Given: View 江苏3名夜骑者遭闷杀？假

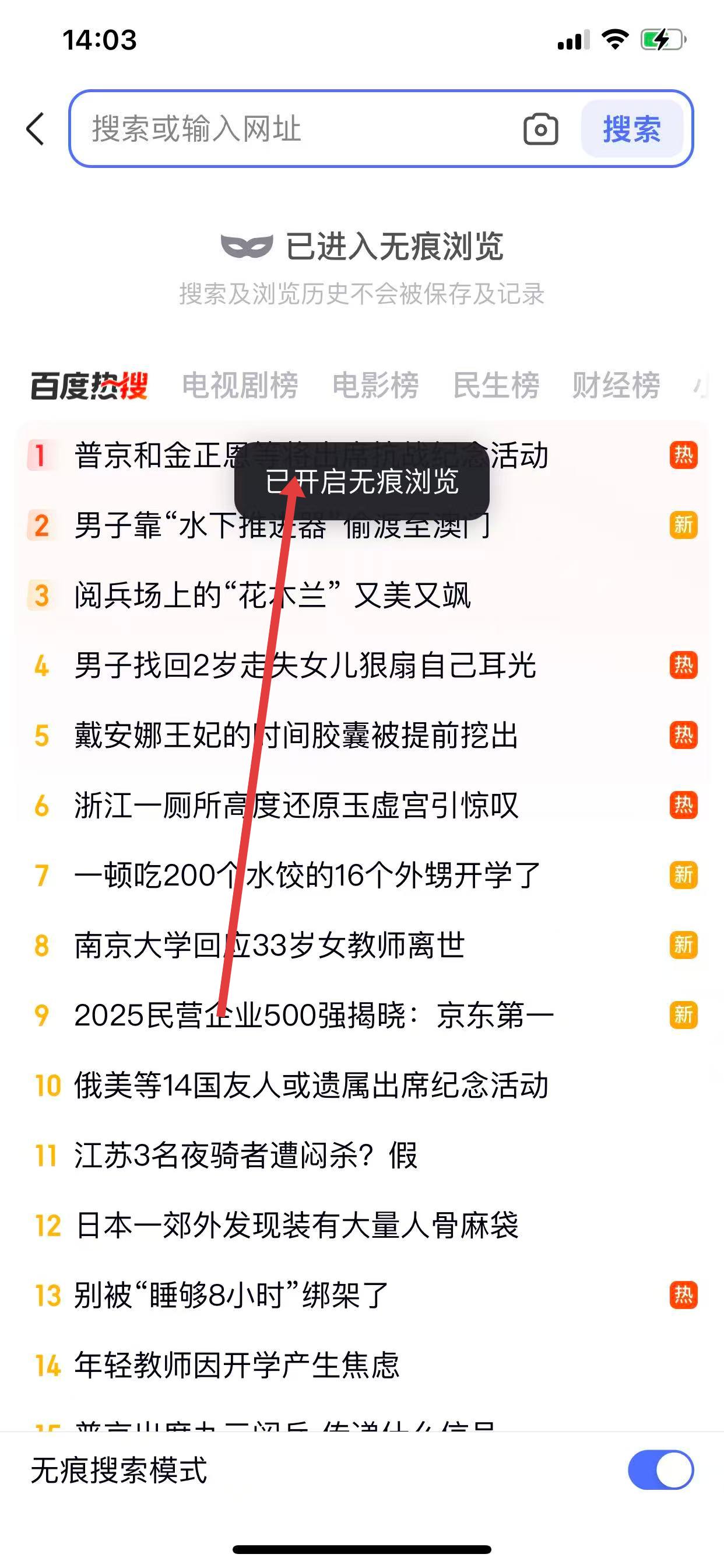Looking at the screenshot, I should (x=246, y=1156).
